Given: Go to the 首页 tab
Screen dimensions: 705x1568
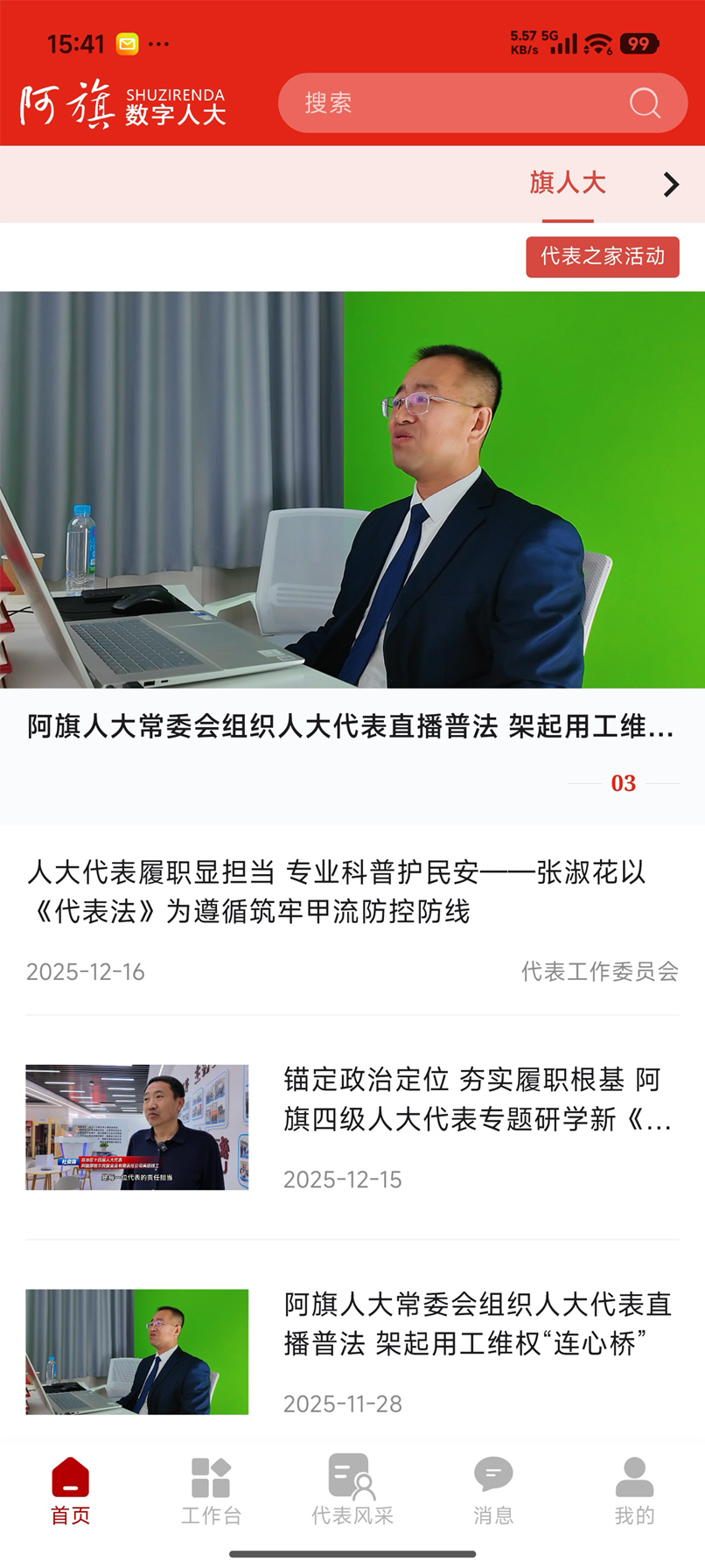Looking at the screenshot, I should pyautogui.click(x=71, y=1491).
